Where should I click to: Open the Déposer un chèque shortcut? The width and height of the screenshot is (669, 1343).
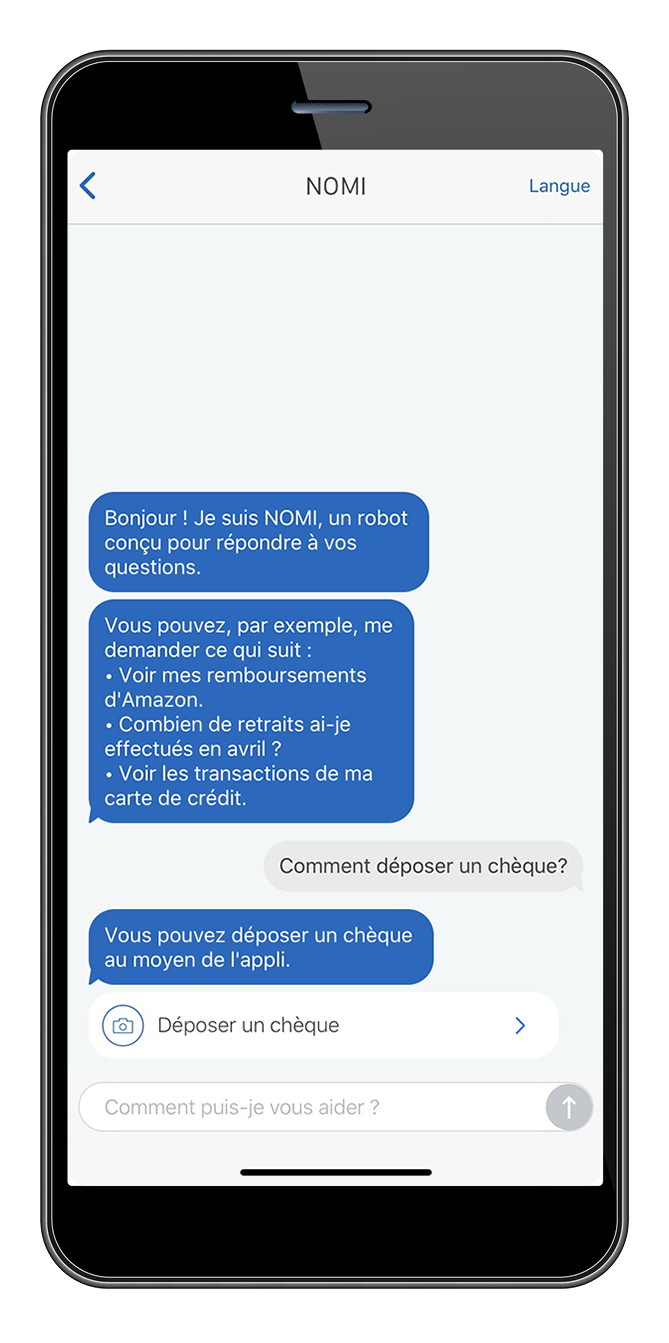pos(323,1025)
